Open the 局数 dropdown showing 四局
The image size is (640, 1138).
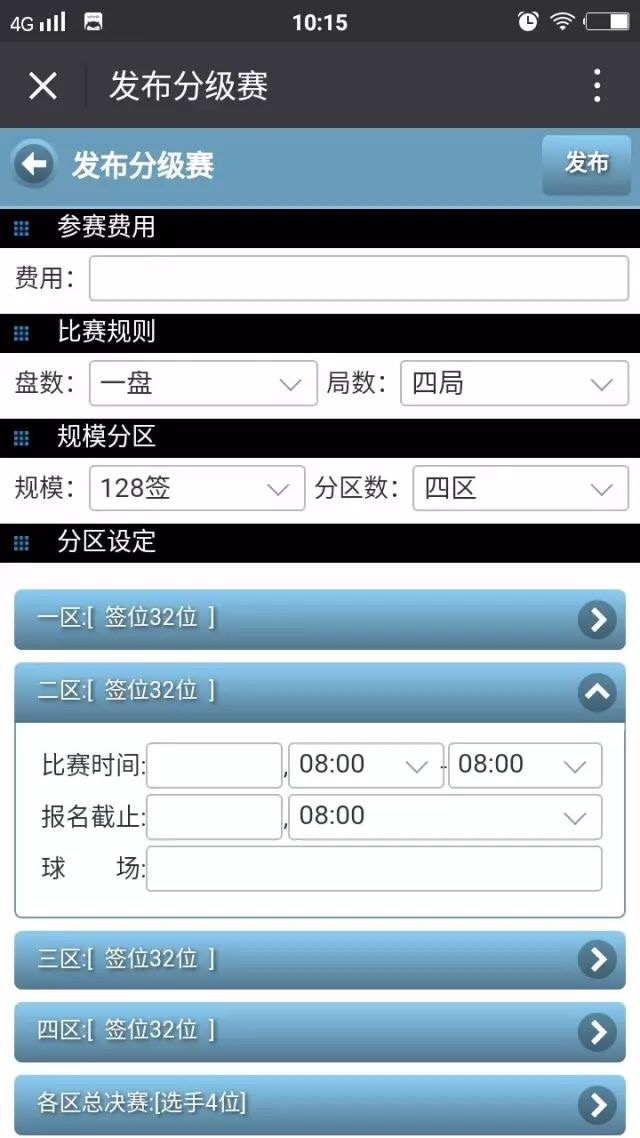pos(514,383)
